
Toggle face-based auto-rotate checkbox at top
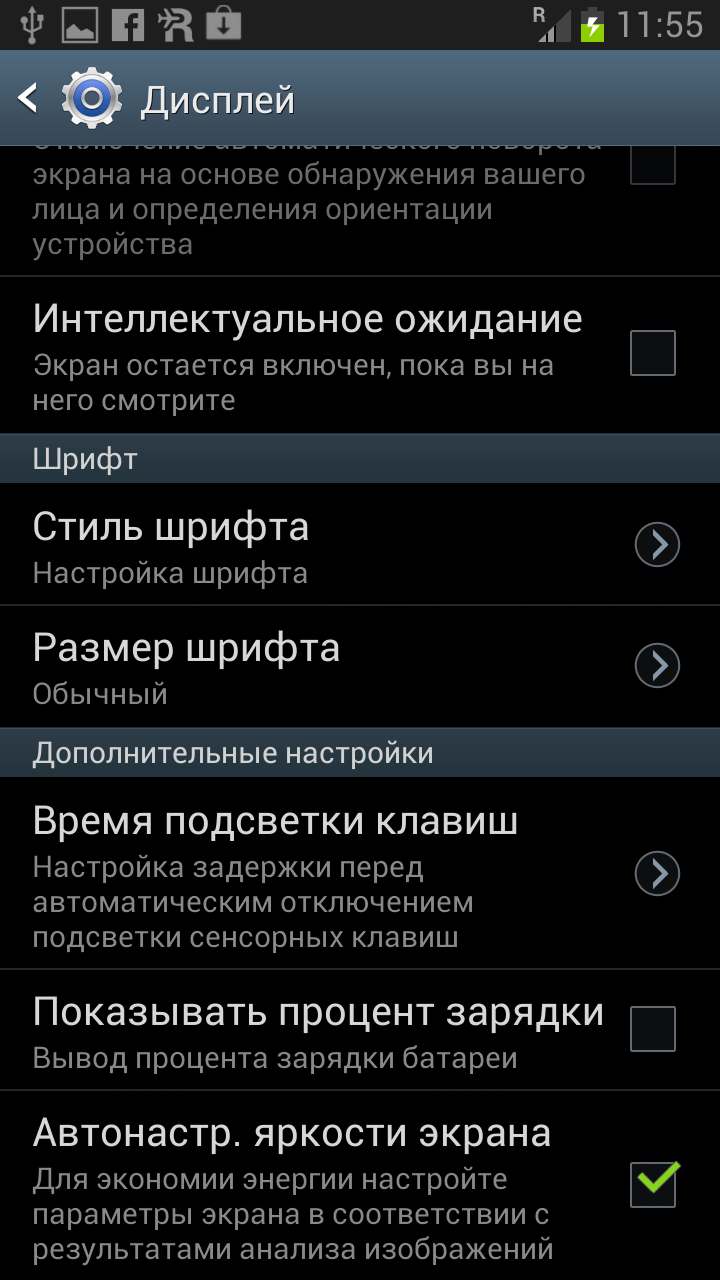click(652, 165)
